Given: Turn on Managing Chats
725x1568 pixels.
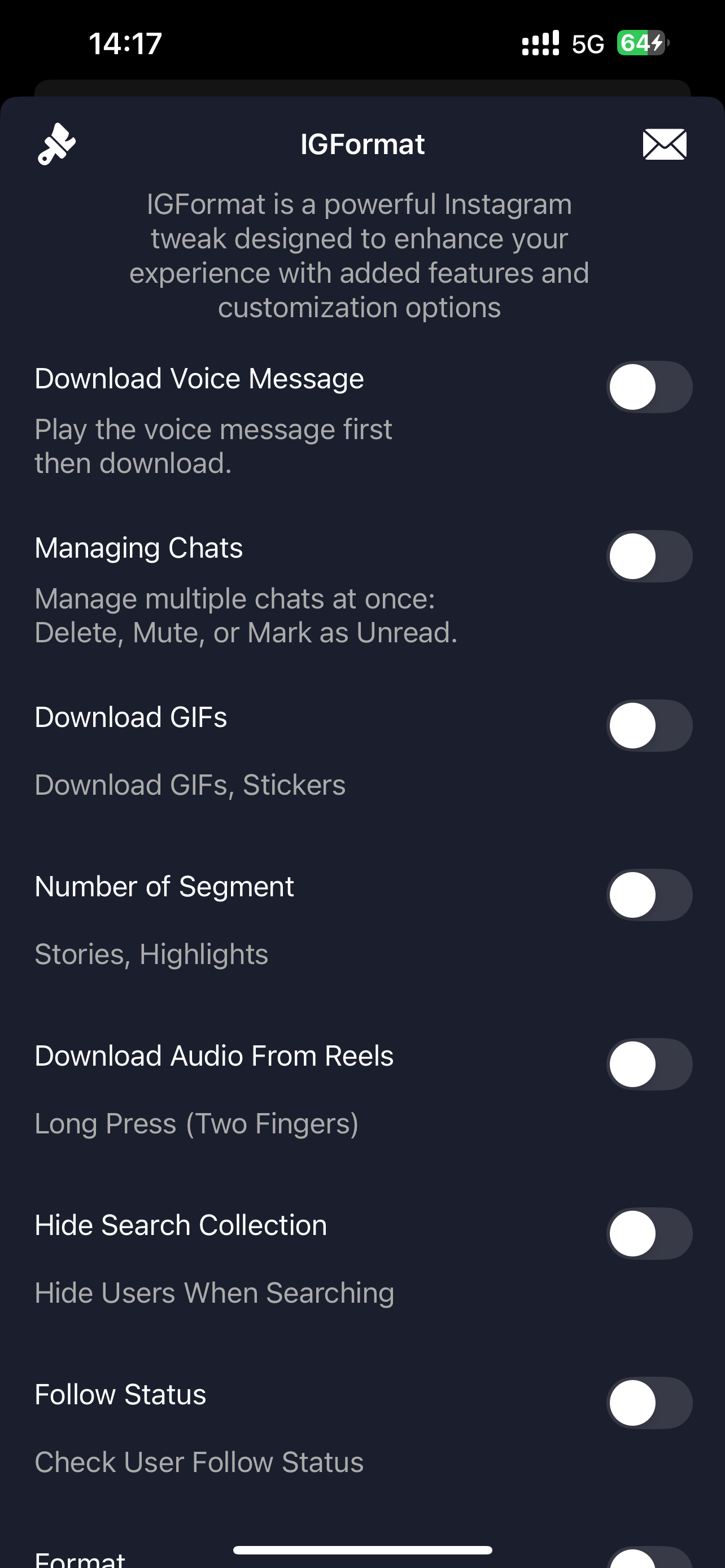Looking at the screenshot, I should click(649, 557).
